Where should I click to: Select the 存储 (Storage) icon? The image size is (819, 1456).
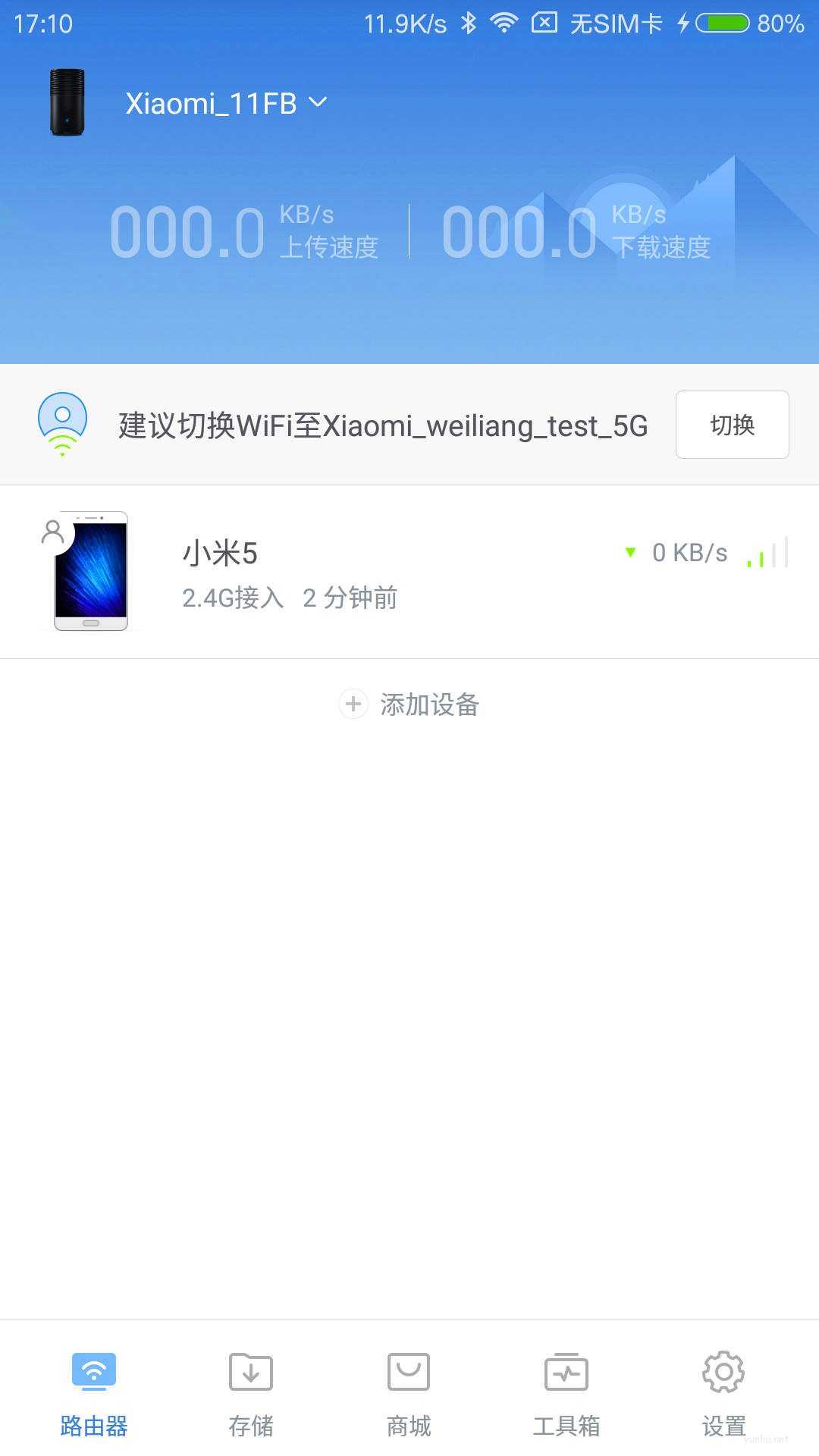click(250, 1373)
